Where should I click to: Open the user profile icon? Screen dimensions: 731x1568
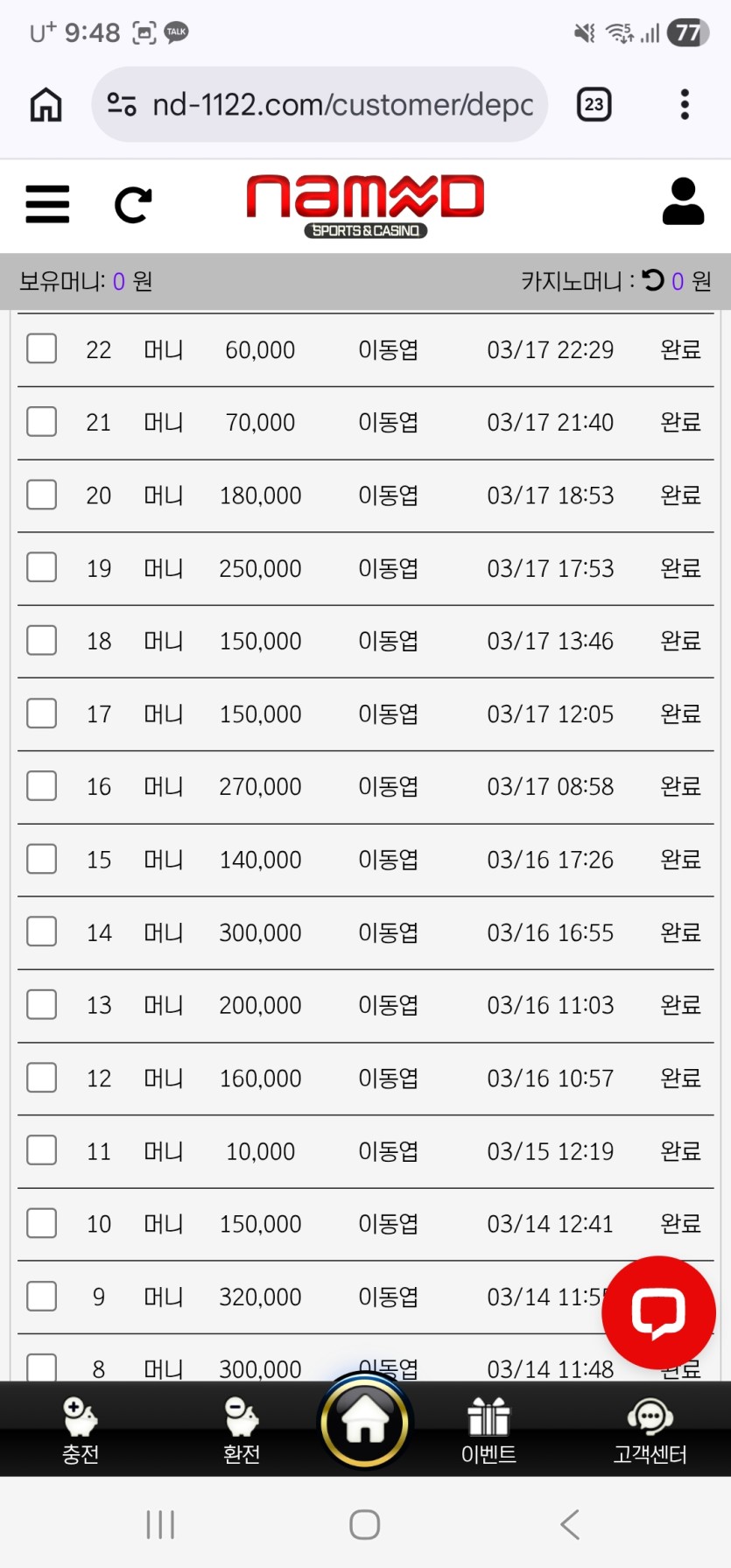[x=683, y=202]
